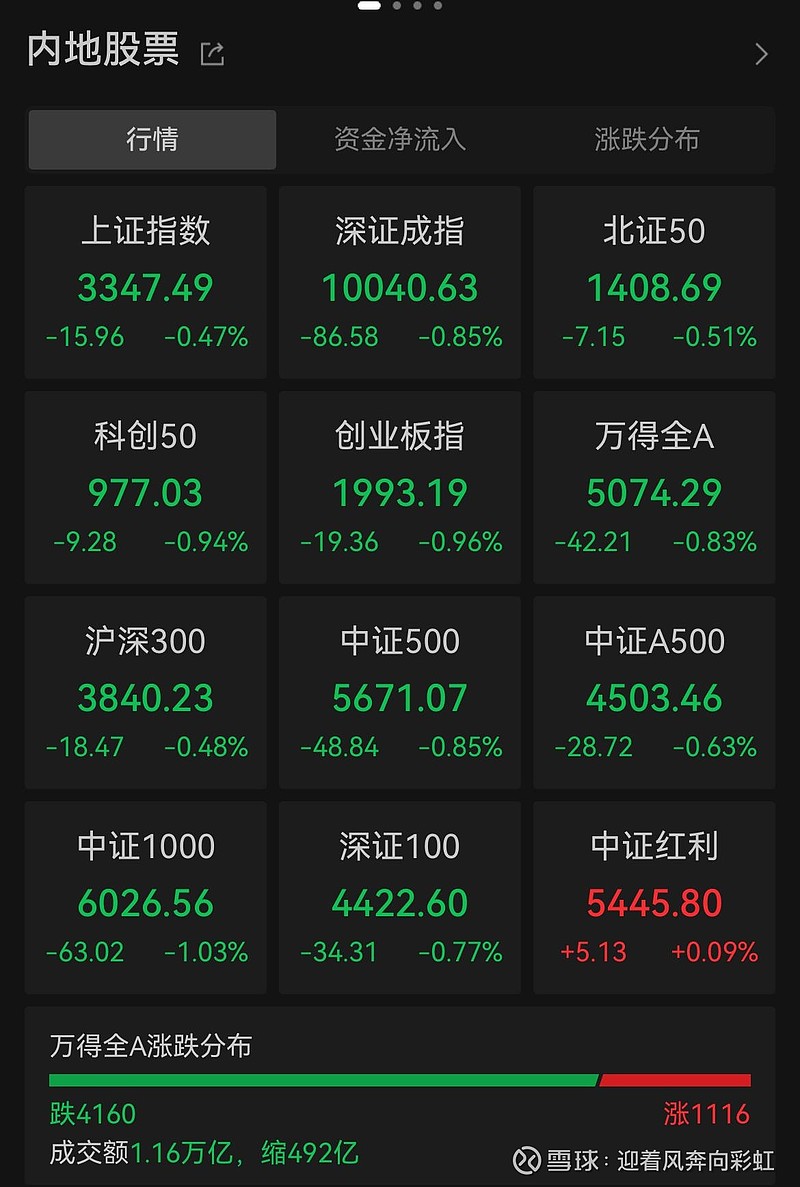Image resolution: width=800 pixels, height=1187 pixels.
Task: Select the 中证500 index card
Action: click(x=400, y=692)
